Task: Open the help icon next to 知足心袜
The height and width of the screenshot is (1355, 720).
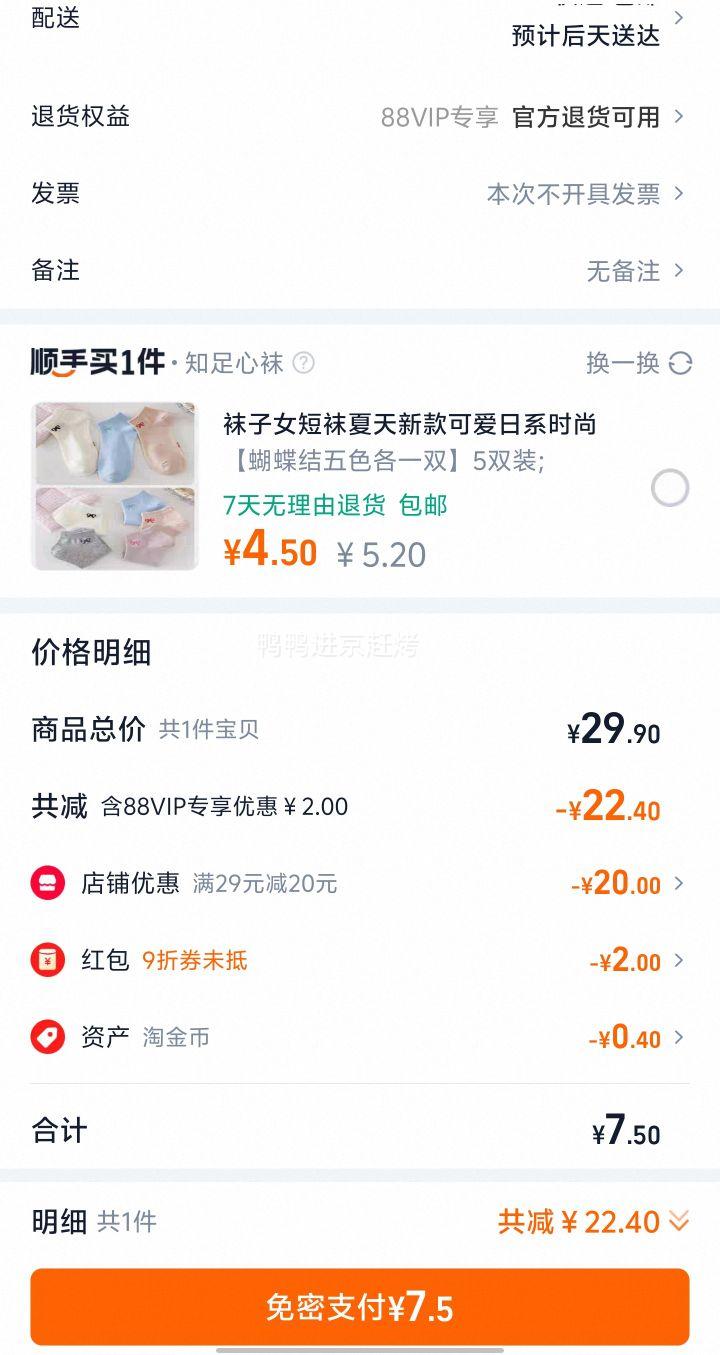Action: pyautogui.click(x=303, y=363)
